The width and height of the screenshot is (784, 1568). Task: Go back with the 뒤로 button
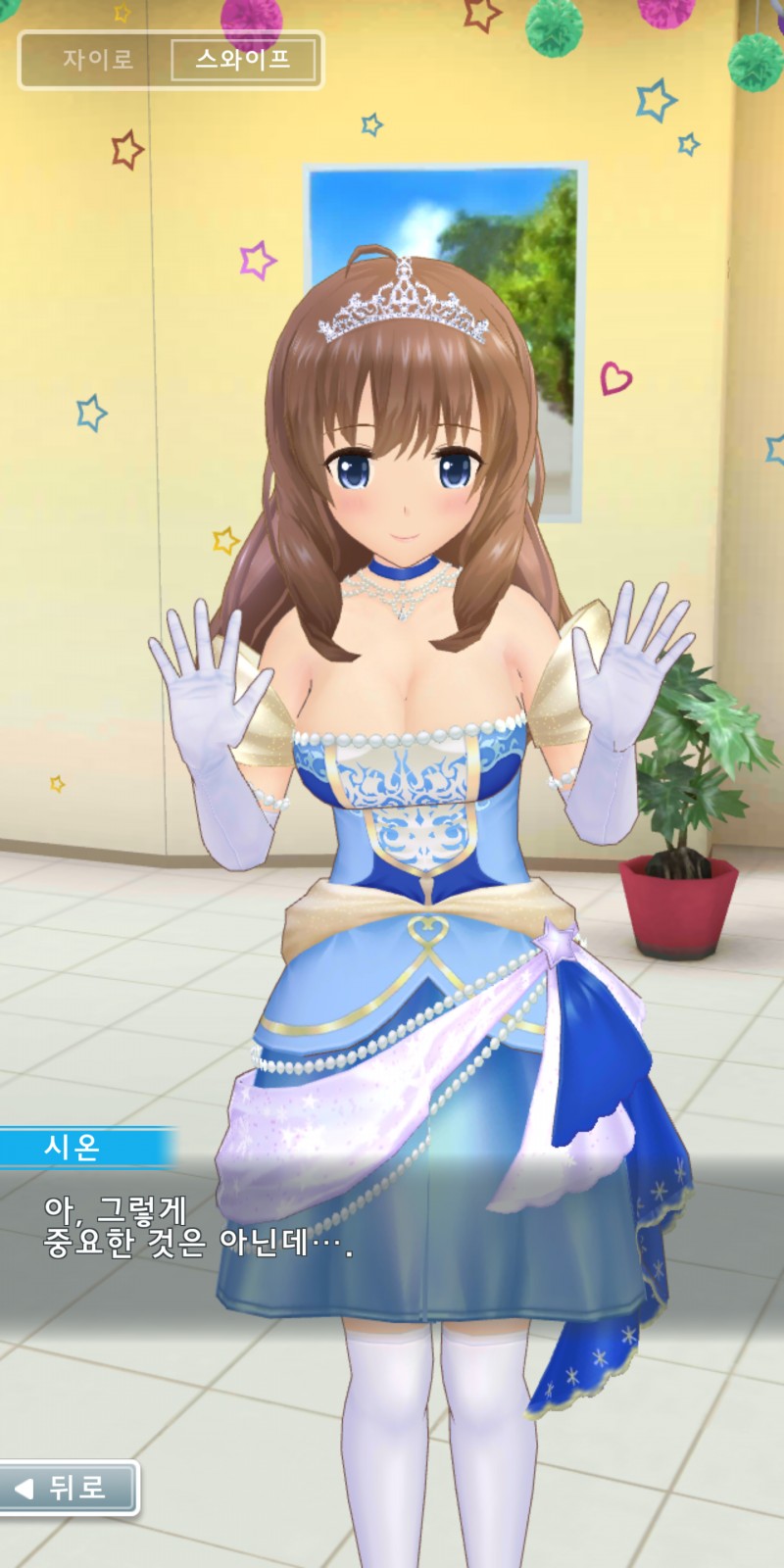pos(67,1488)
